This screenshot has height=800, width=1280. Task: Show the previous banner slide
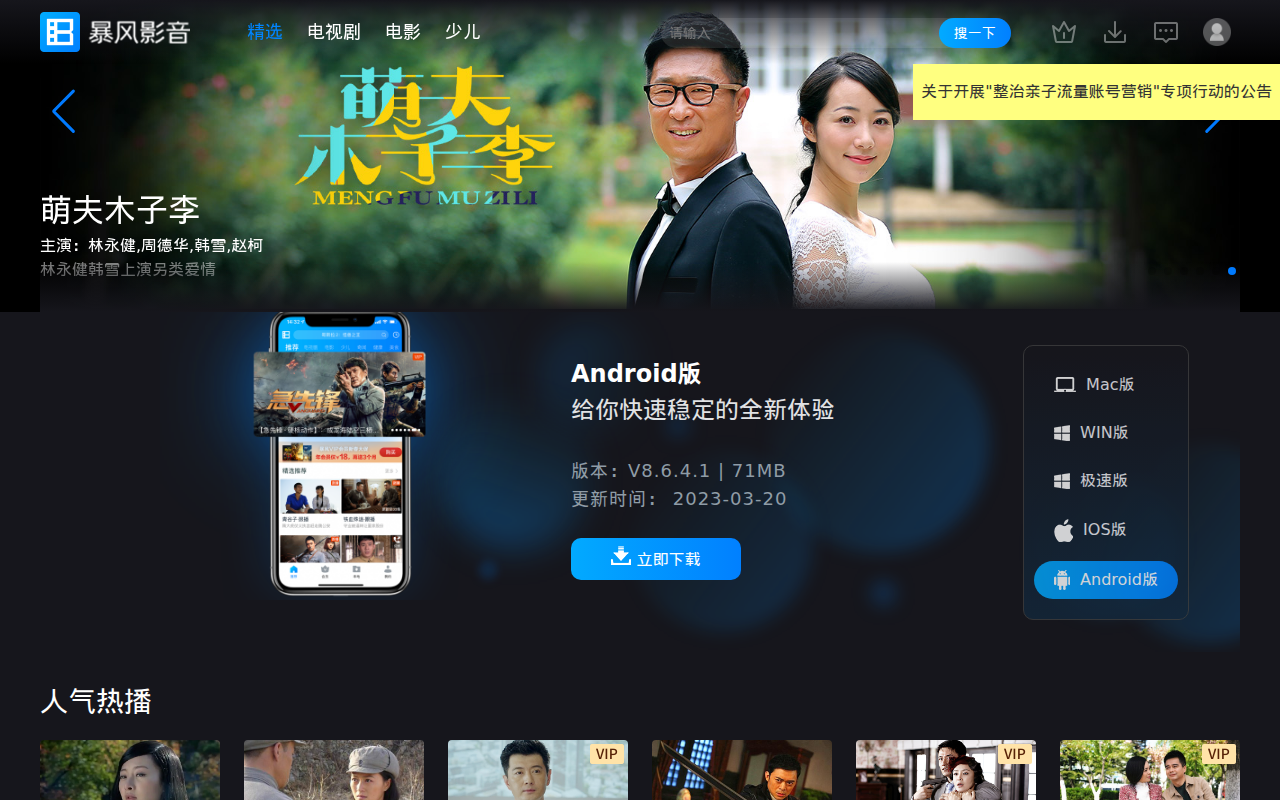point(63,111)
